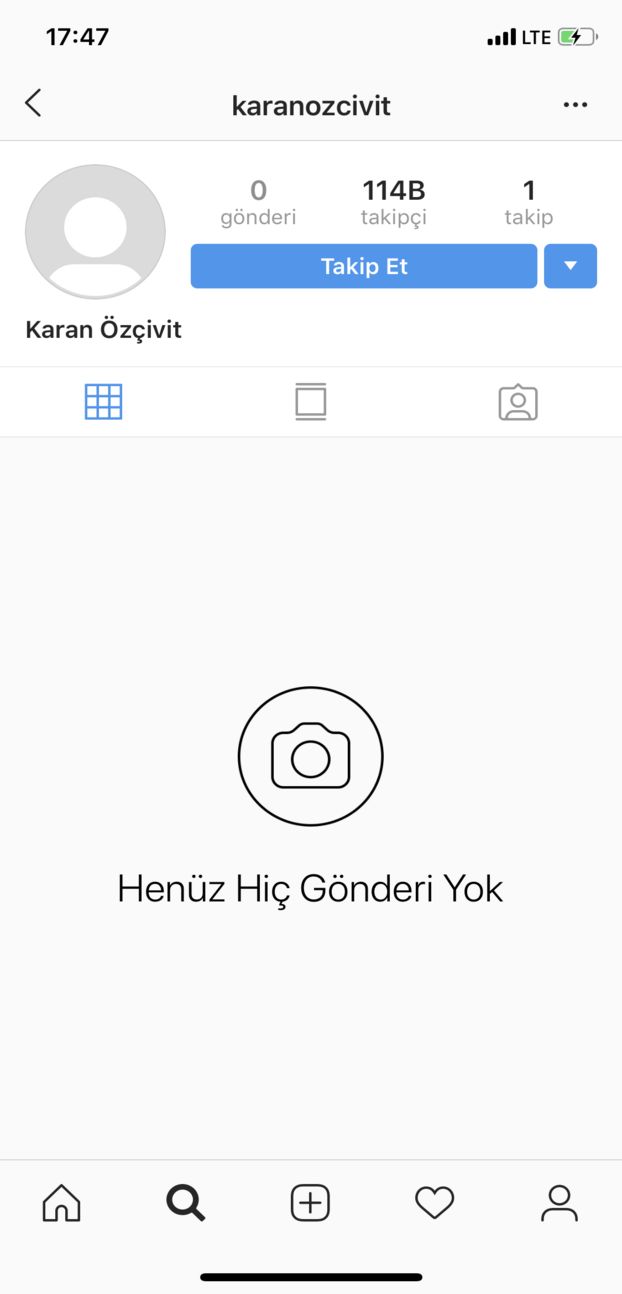
Task: Open my own profile tab
Action: click(559, 1202)
